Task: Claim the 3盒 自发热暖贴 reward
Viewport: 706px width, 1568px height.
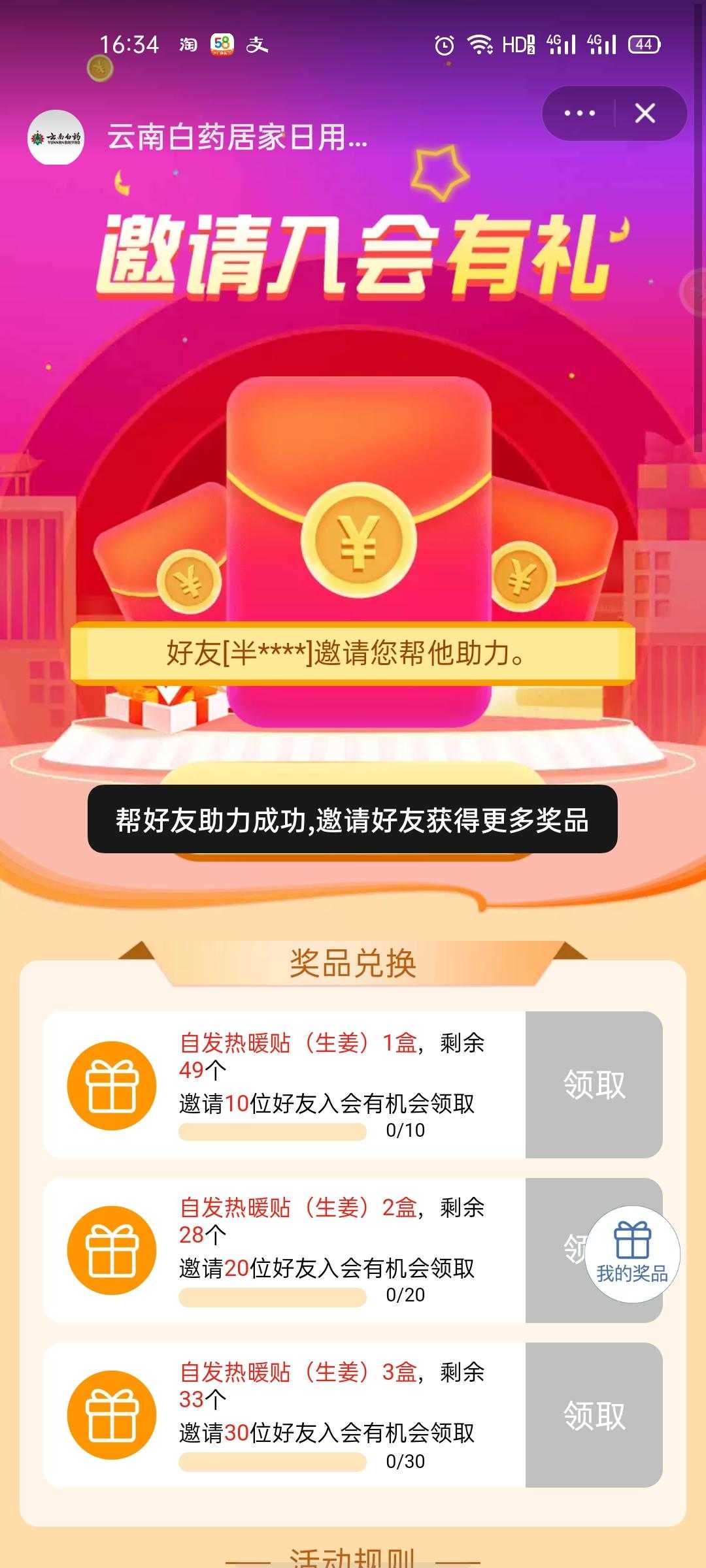Action: pyautogui.click(x=594, y=1416)
